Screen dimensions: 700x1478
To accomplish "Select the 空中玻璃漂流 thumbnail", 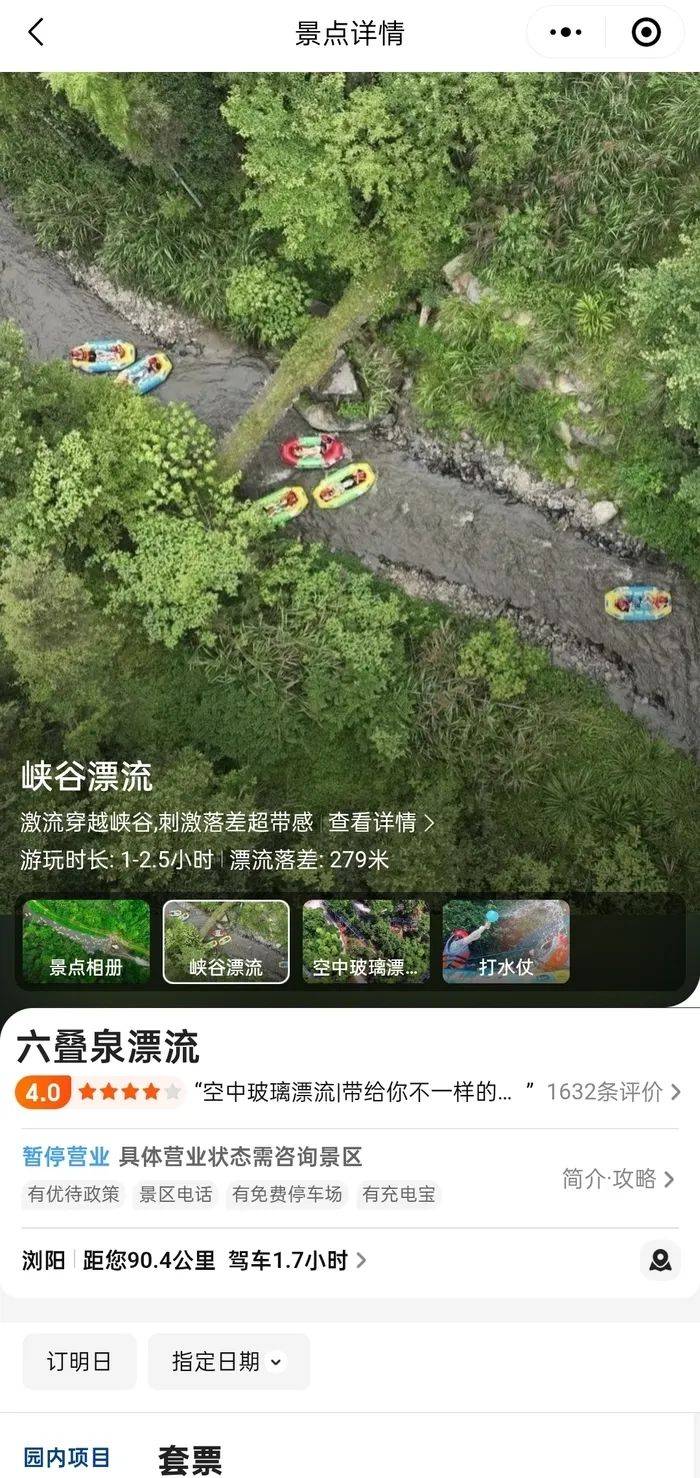I will pyautogui.click(x=365, y=942).
